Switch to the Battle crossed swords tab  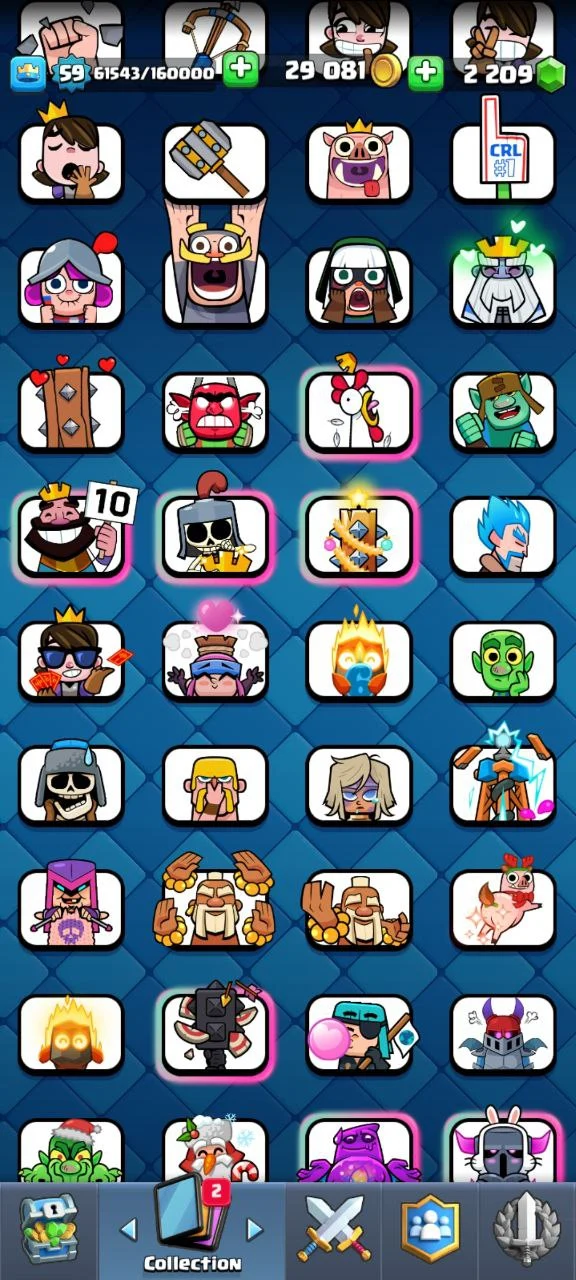[x=335, y=1229]
